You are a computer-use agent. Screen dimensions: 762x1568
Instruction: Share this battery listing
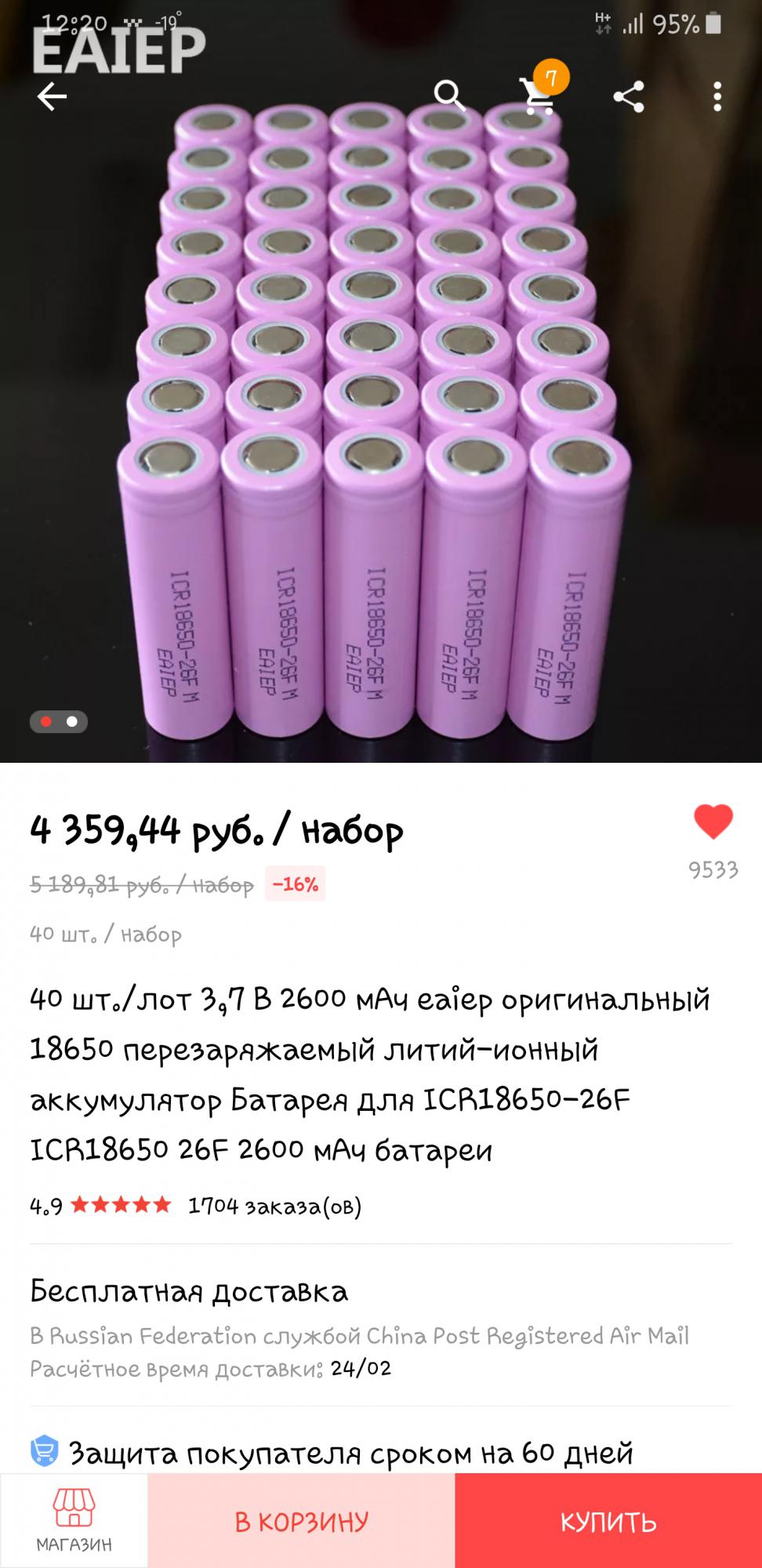tap(628, 96)
